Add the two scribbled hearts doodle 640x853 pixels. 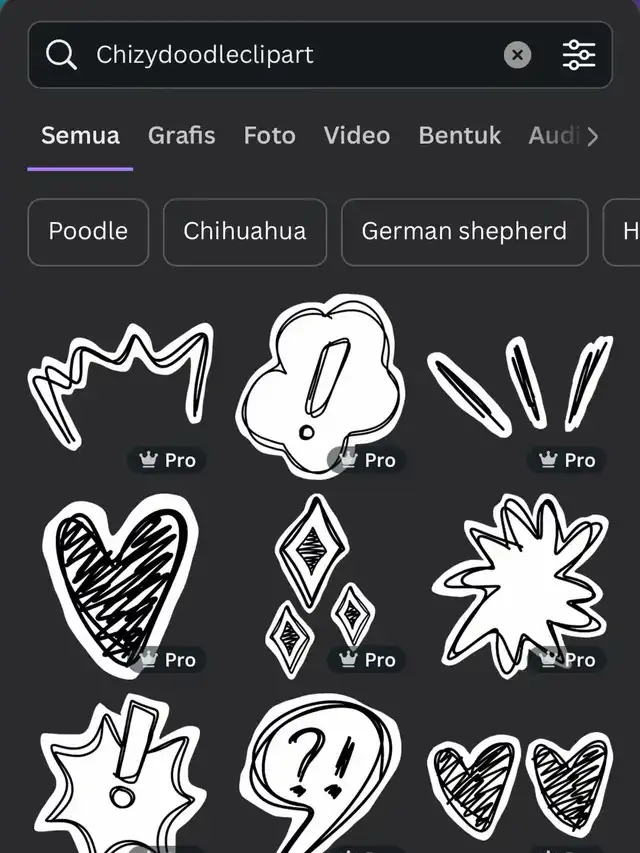(x=520, y=785)
